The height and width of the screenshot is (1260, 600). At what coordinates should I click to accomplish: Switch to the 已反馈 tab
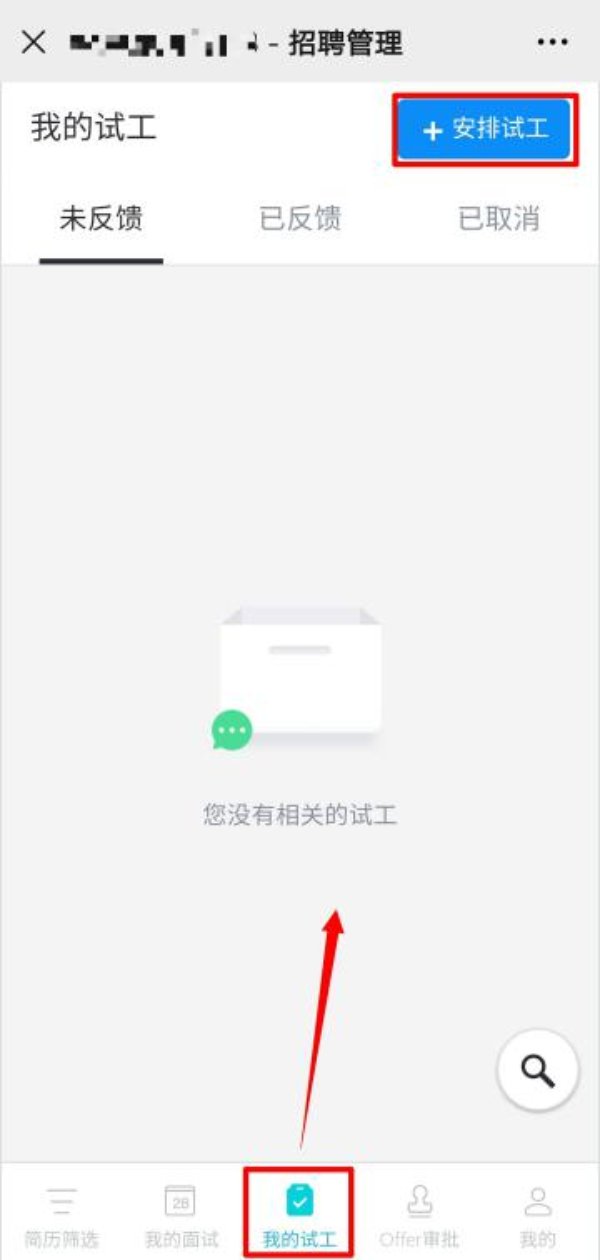coord(300,219)
